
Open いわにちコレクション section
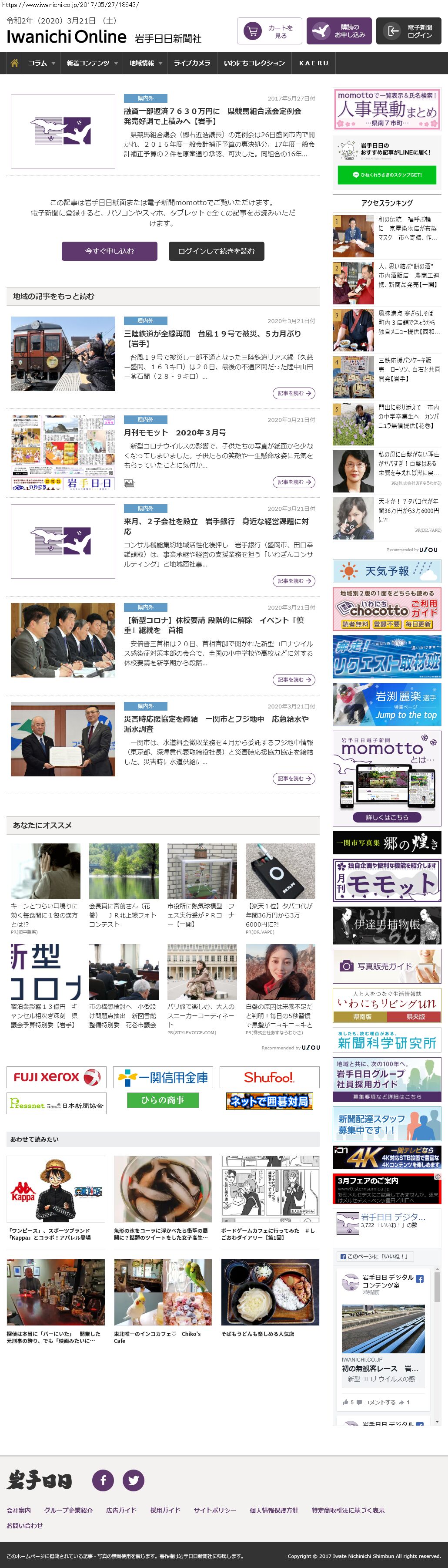pyautogui.click(x=254, y=63)
